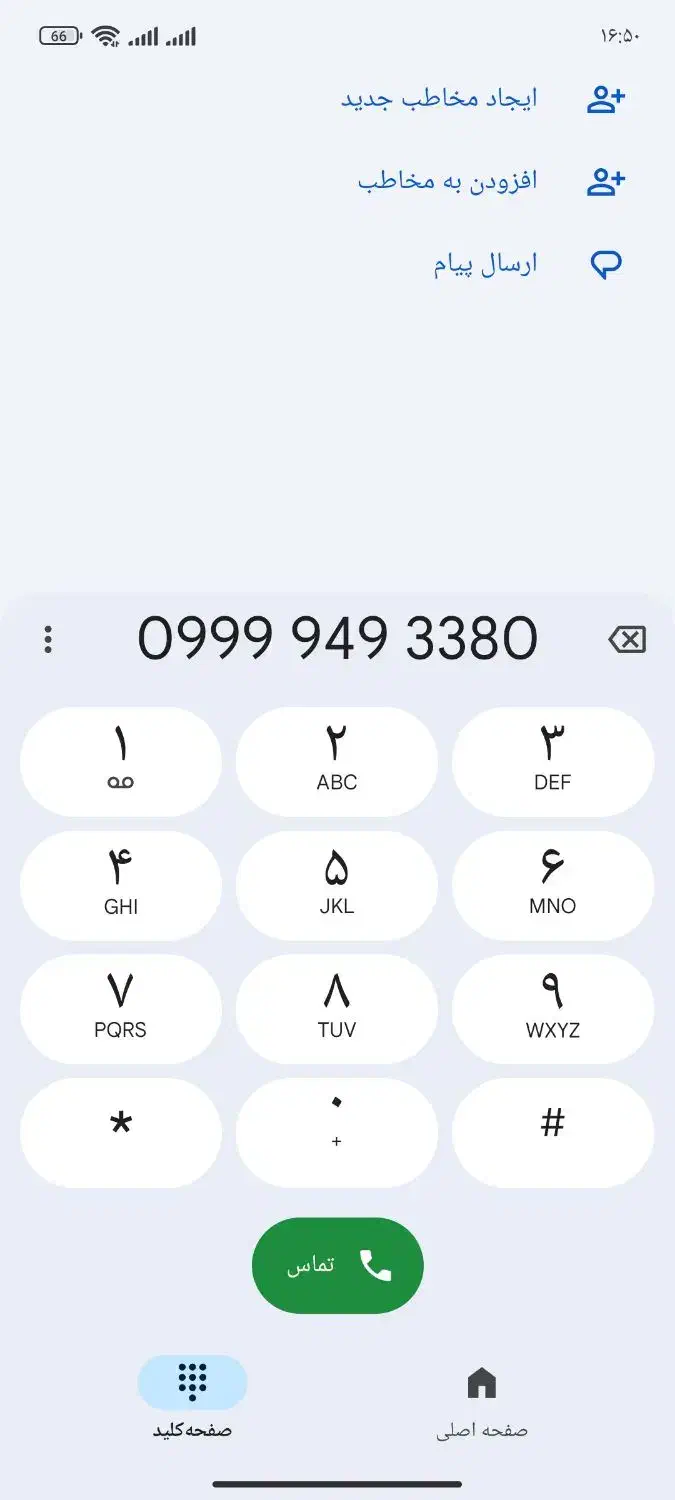This screenshot has width=675, height=1500.
Task: Tap the asterisk key
Action: coord(120,1132)
